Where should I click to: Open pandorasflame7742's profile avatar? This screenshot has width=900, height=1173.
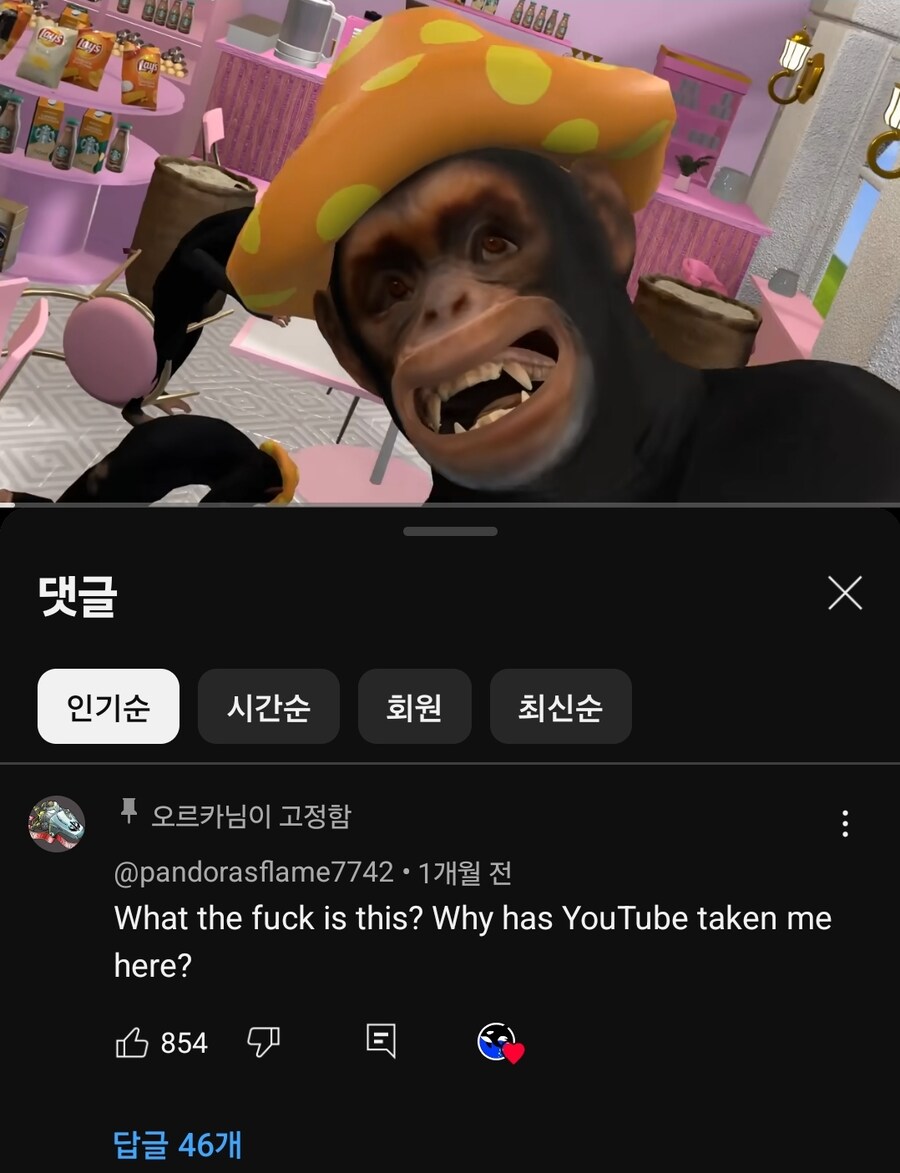[x=56, y=824]
